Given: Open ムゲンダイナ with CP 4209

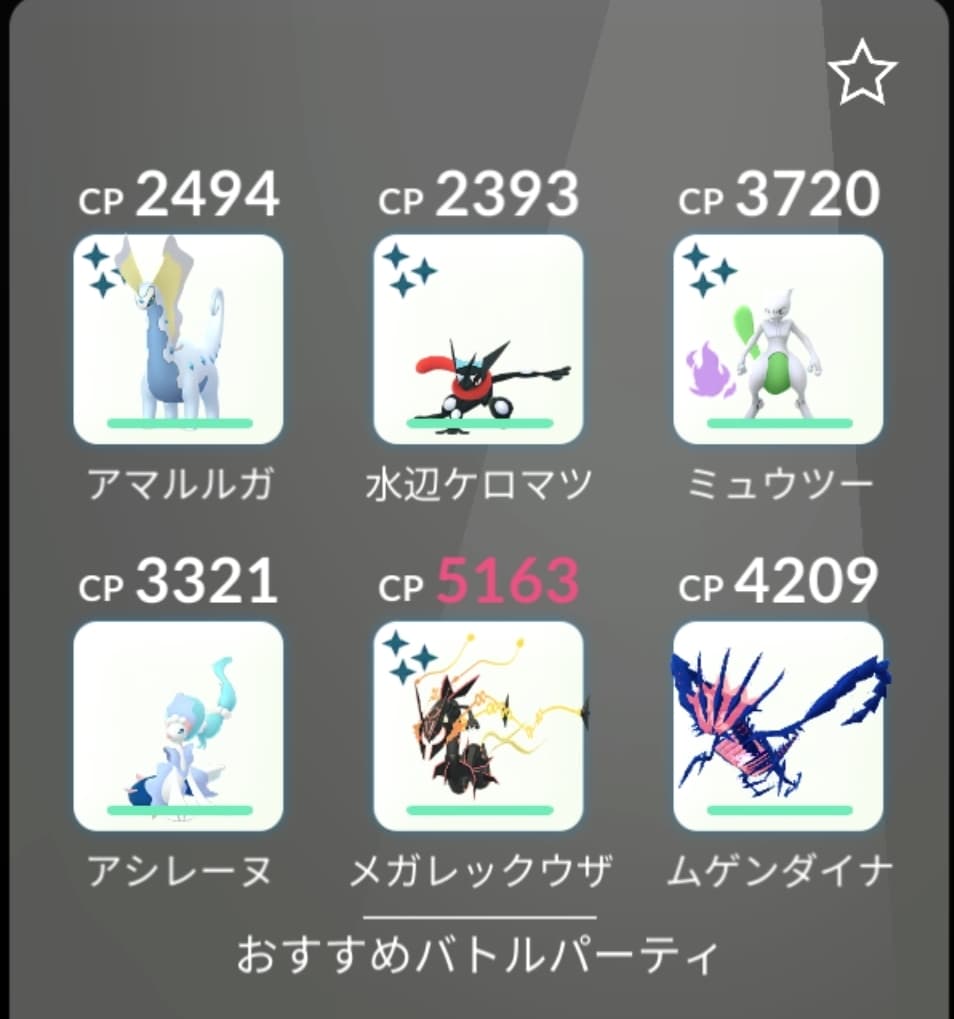Looking at the screenshot, I should pyautogui.click(x=778, y=726).
